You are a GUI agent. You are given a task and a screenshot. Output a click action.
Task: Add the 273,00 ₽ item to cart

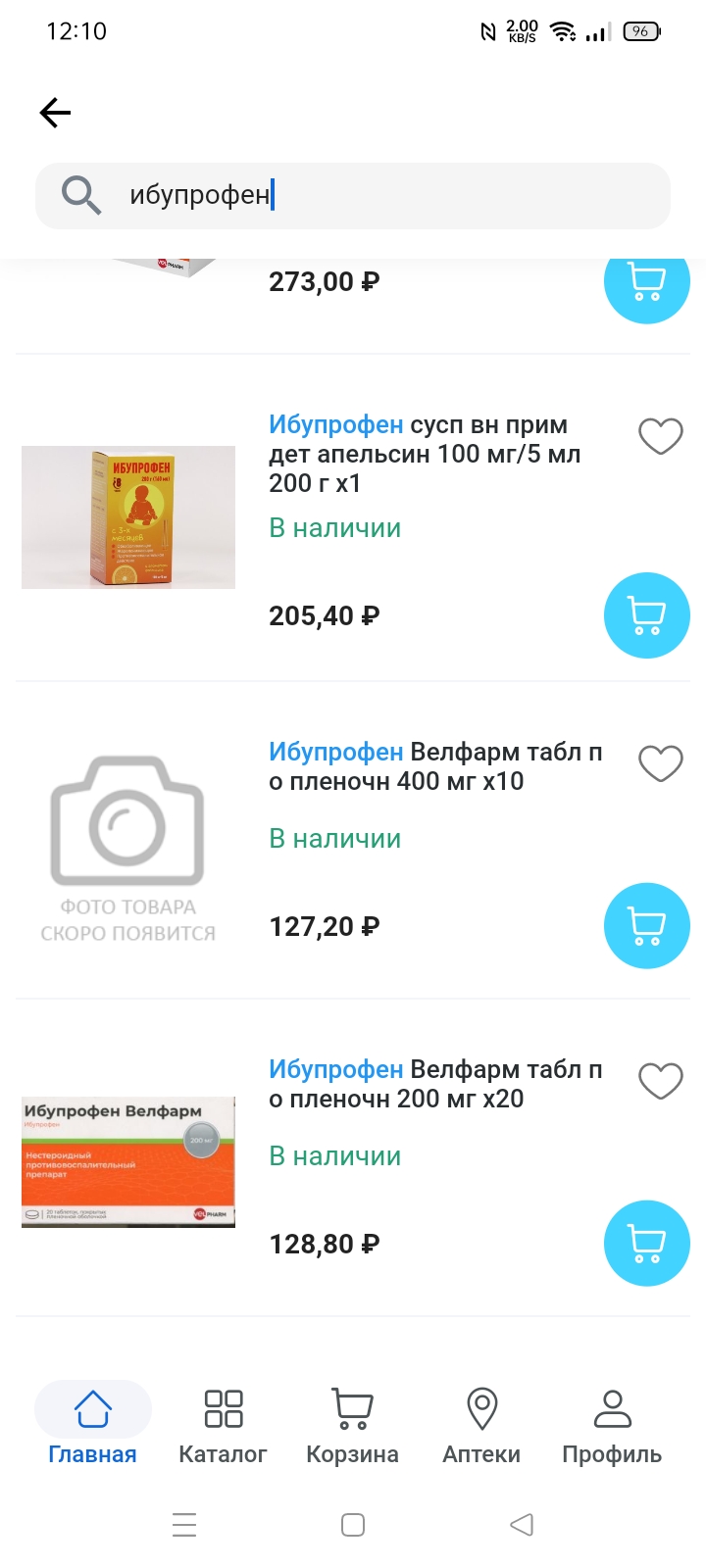click(x=646, y=282)
